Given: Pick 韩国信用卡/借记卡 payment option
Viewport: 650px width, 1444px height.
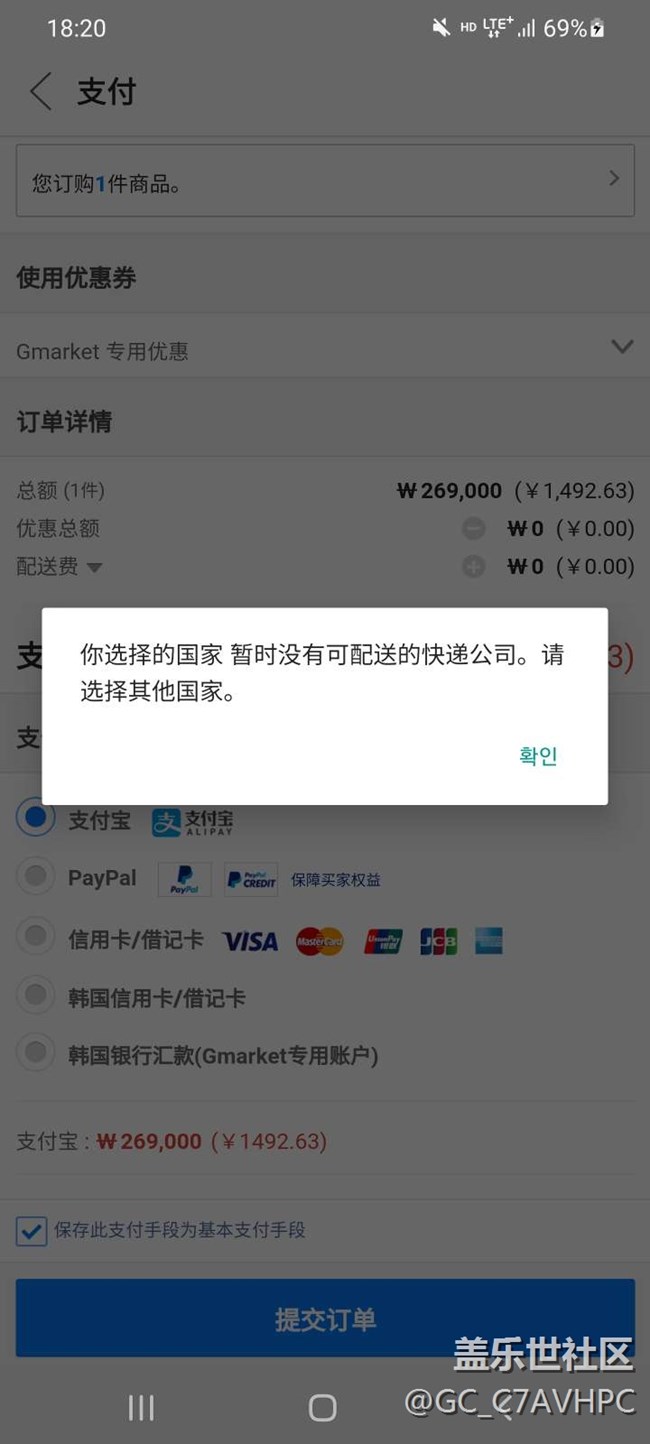Looking at the screenshot, I should (36, 996).
